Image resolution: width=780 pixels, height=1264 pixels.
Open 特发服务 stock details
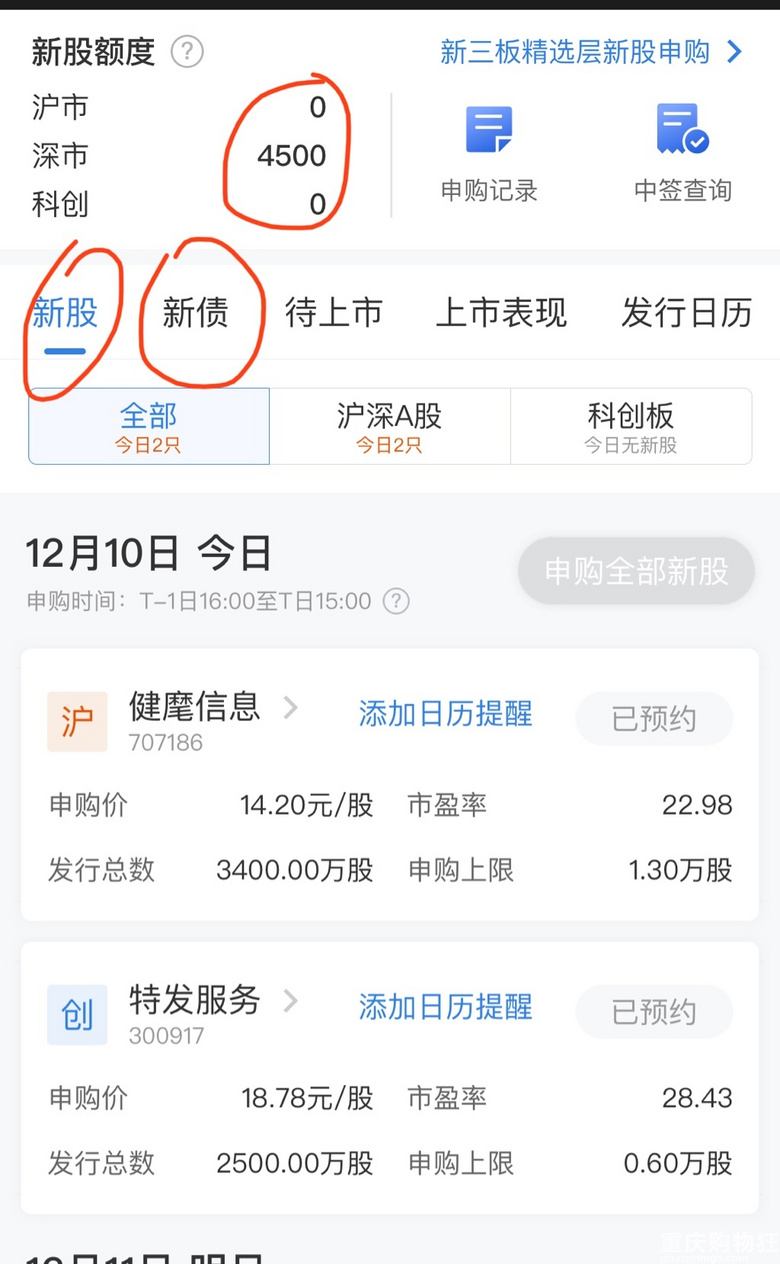[196, 1001]
